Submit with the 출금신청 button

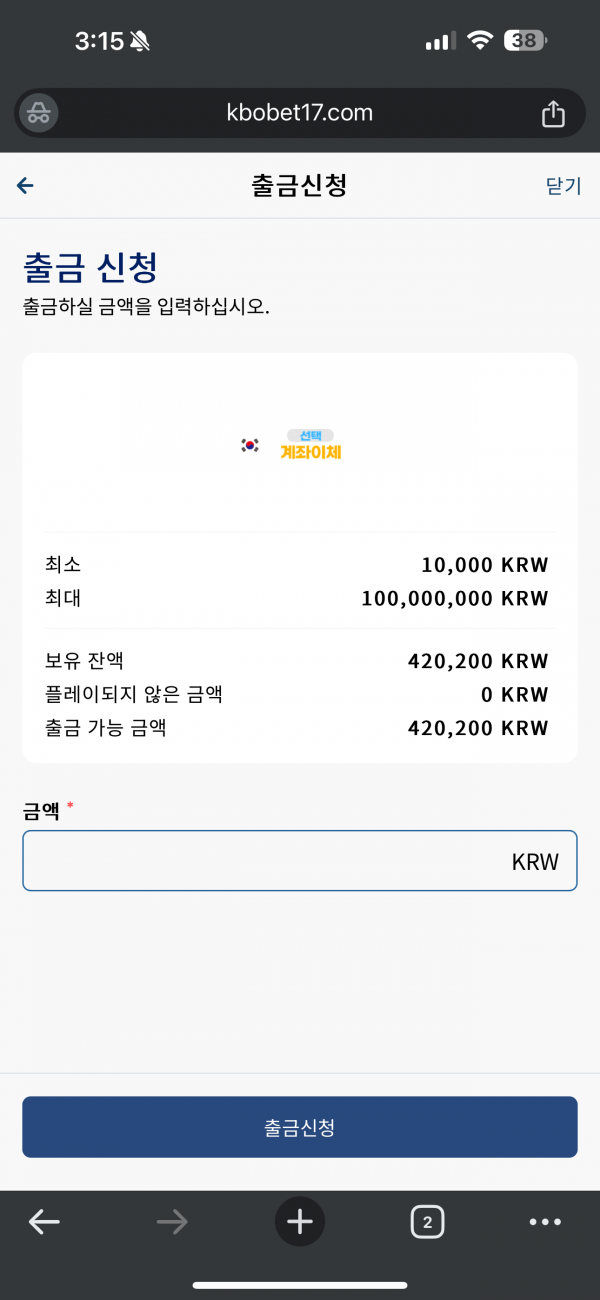pos(300,1127)
